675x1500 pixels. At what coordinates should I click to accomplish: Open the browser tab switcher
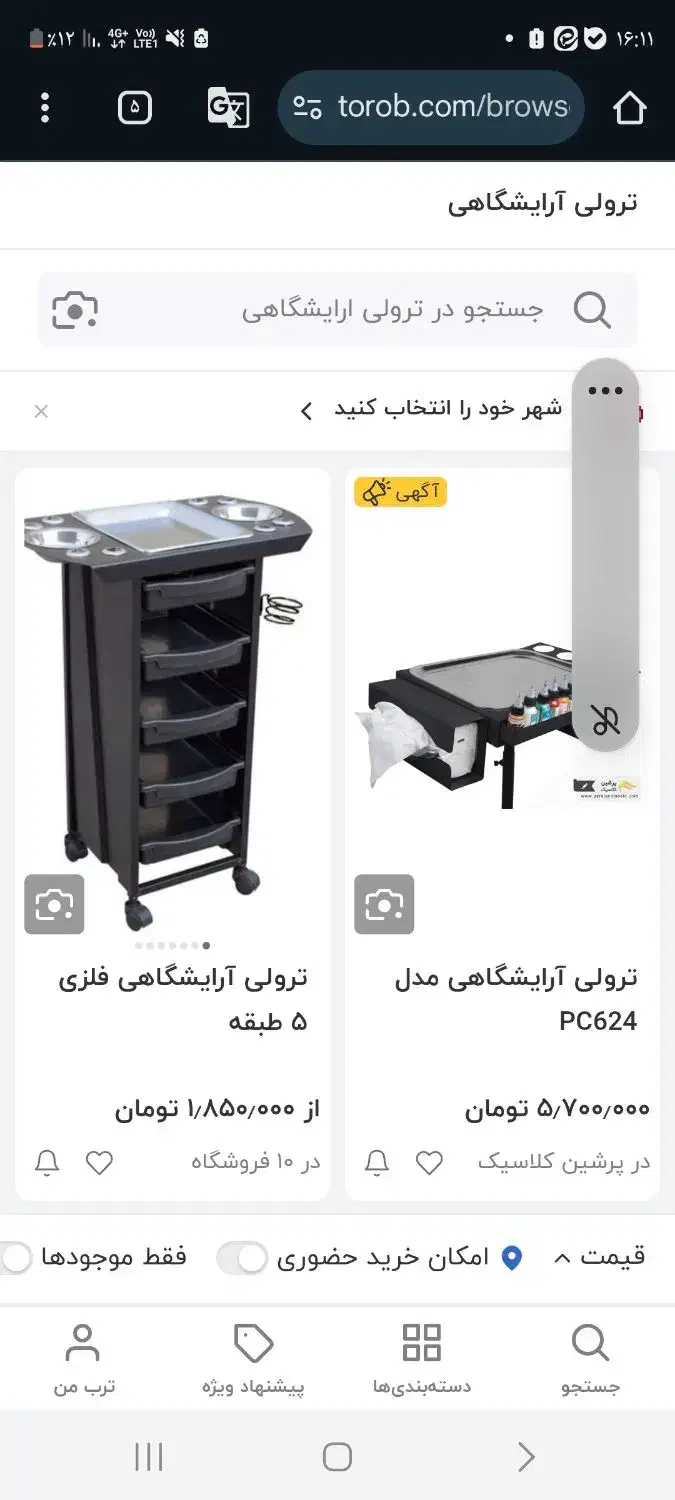[135, 107]
